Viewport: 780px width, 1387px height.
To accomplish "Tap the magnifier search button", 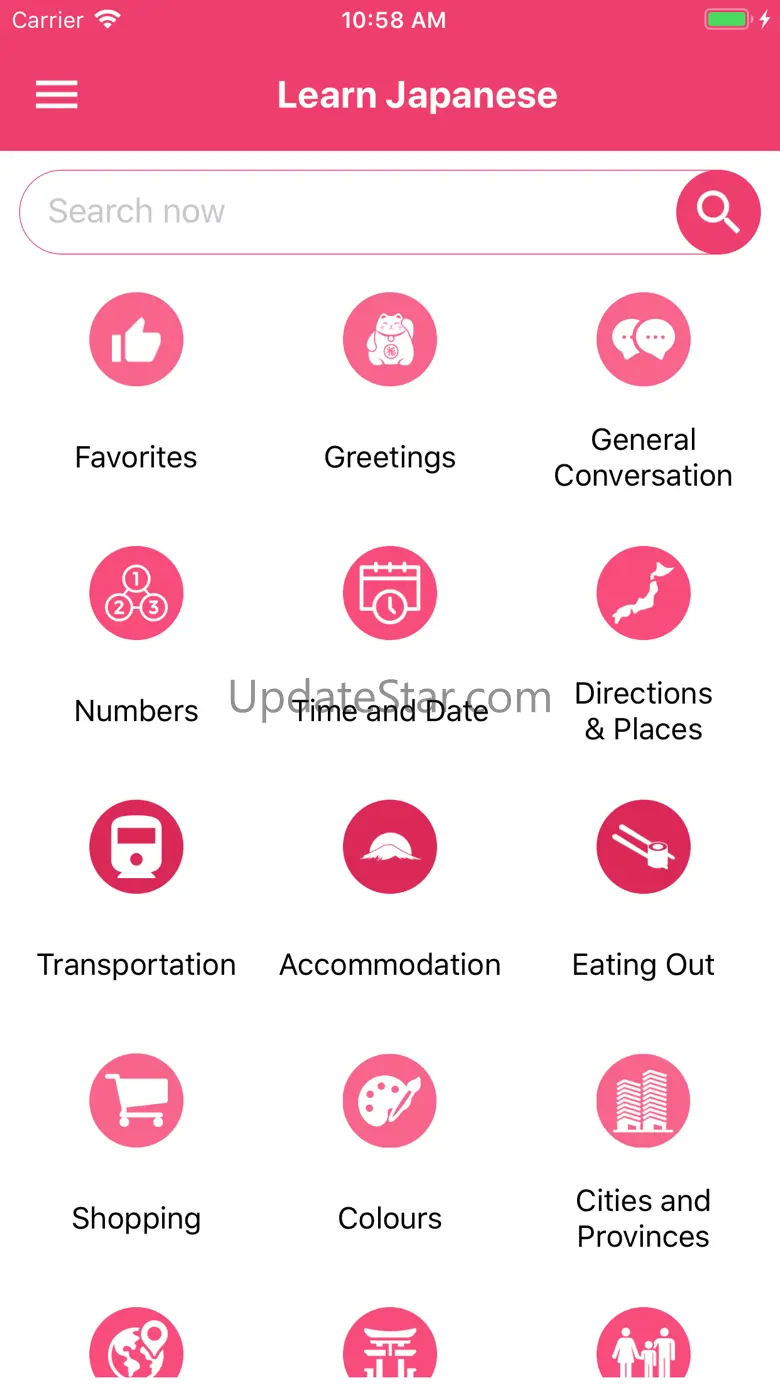I will (x=718, y=212).
